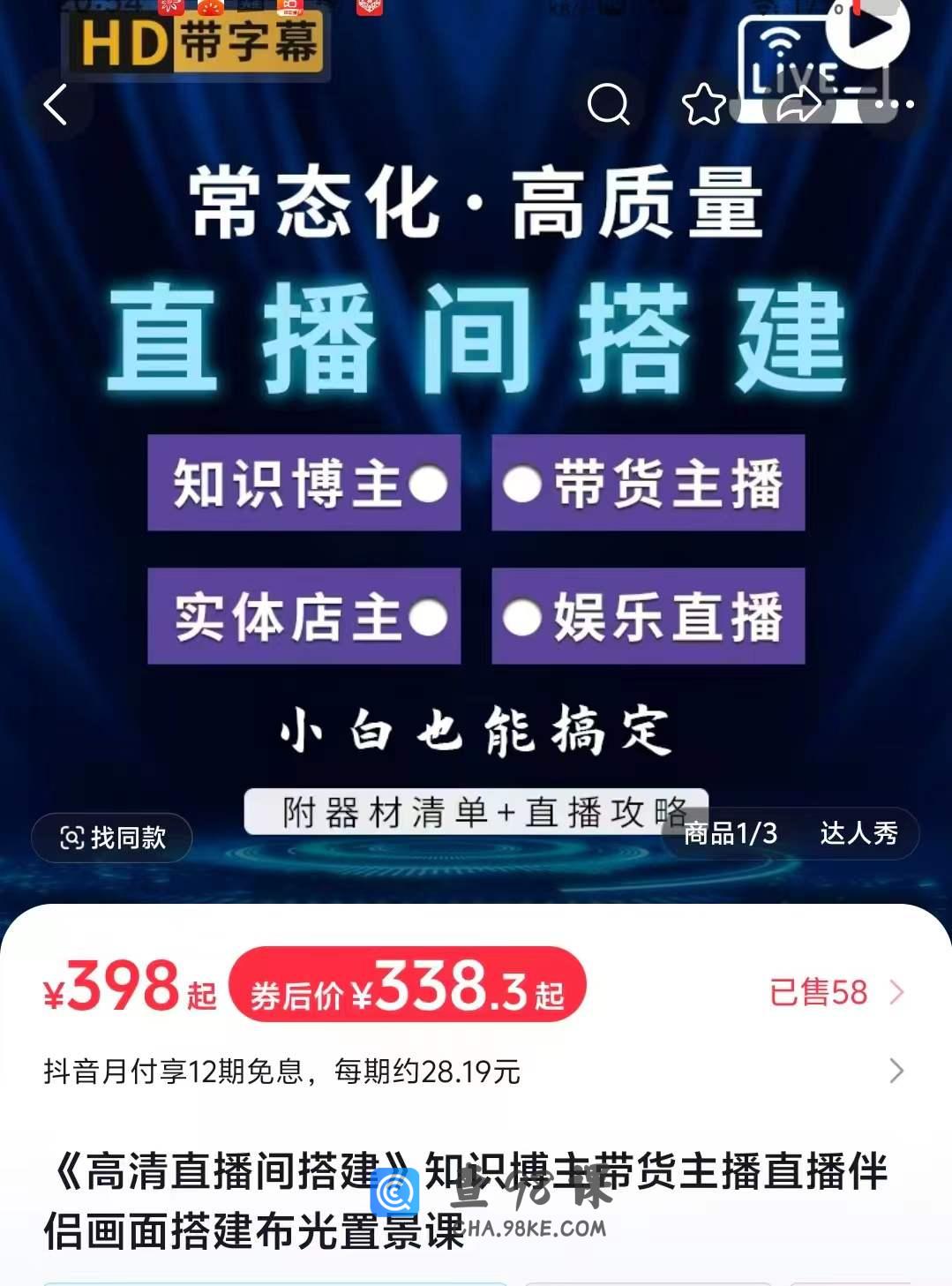This screenshot has width=952, height=1286.
Task: Go back with the top-left arrow
Action: [56, 104]
